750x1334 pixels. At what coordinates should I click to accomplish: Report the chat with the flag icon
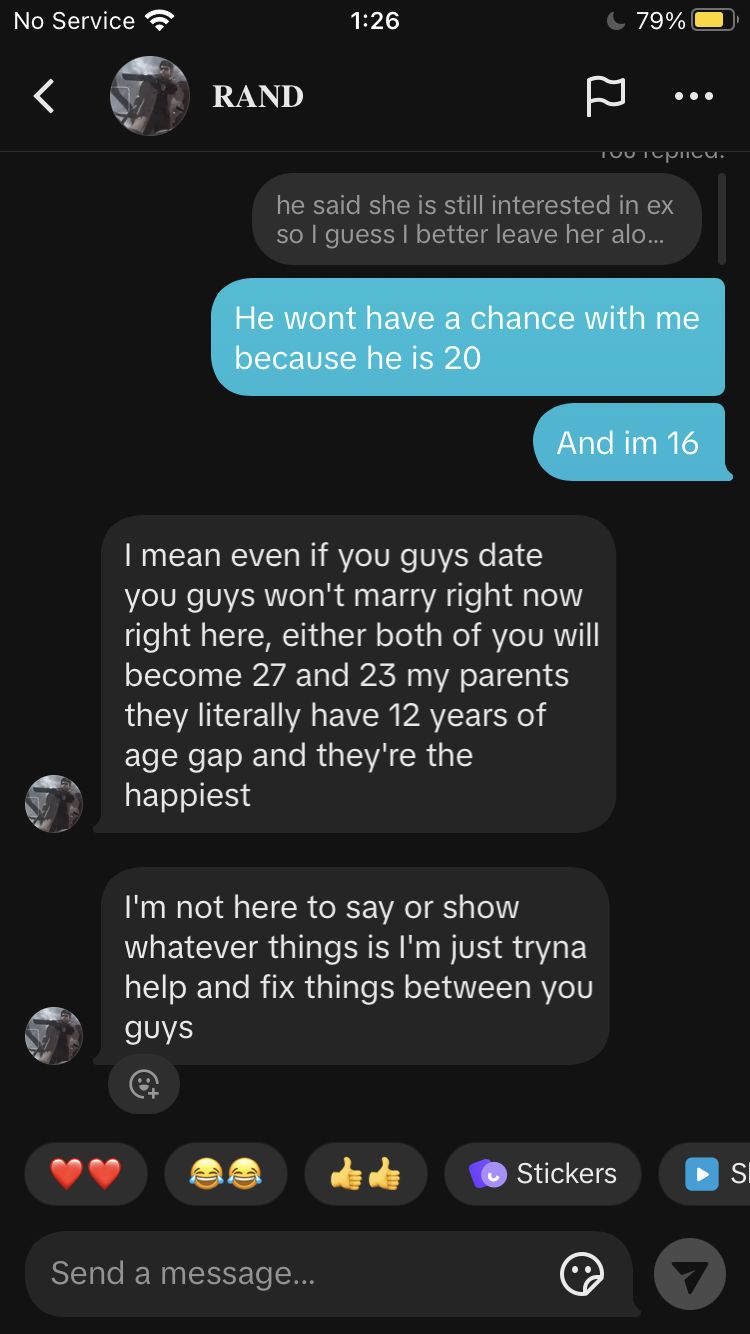(605, 96)
